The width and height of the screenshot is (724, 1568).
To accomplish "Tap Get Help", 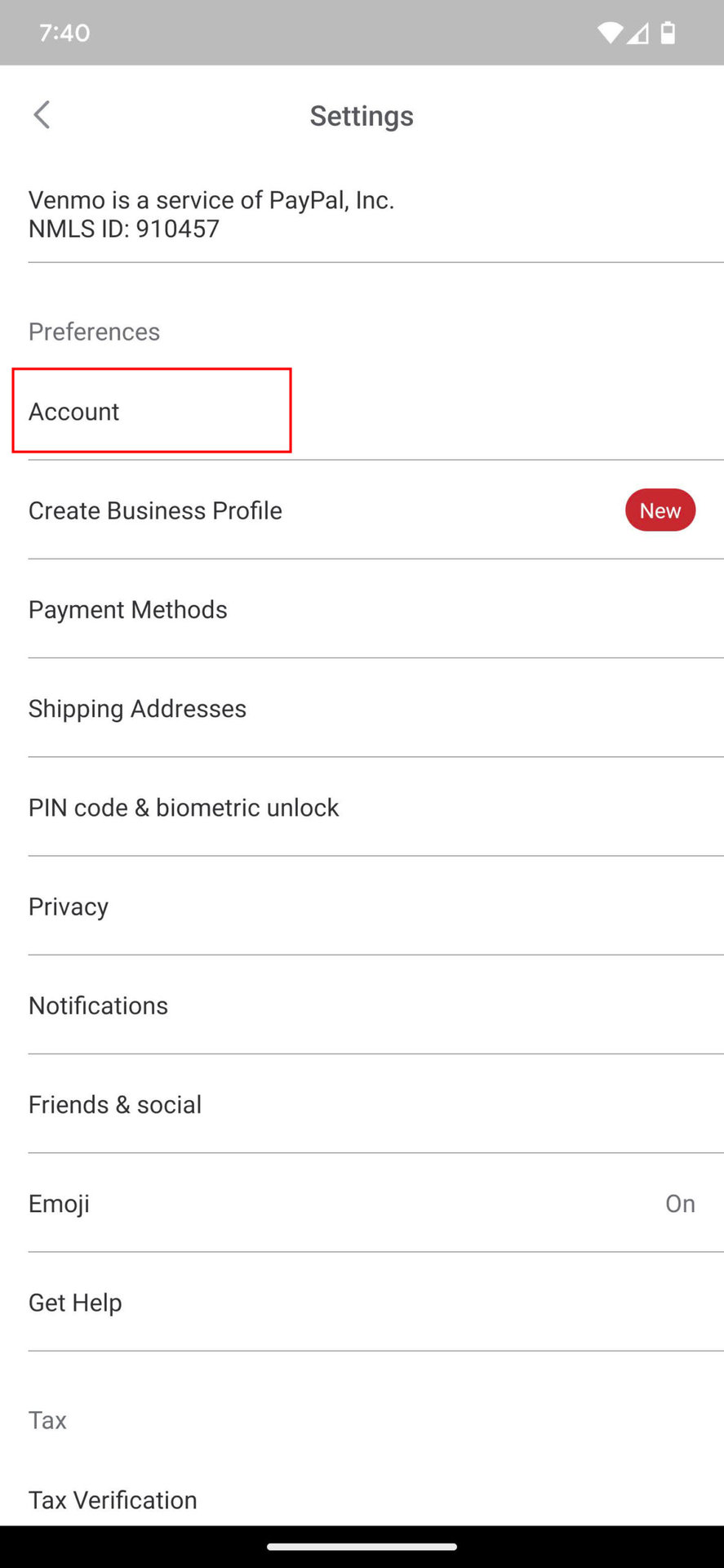I will (x=75, y=1303).
